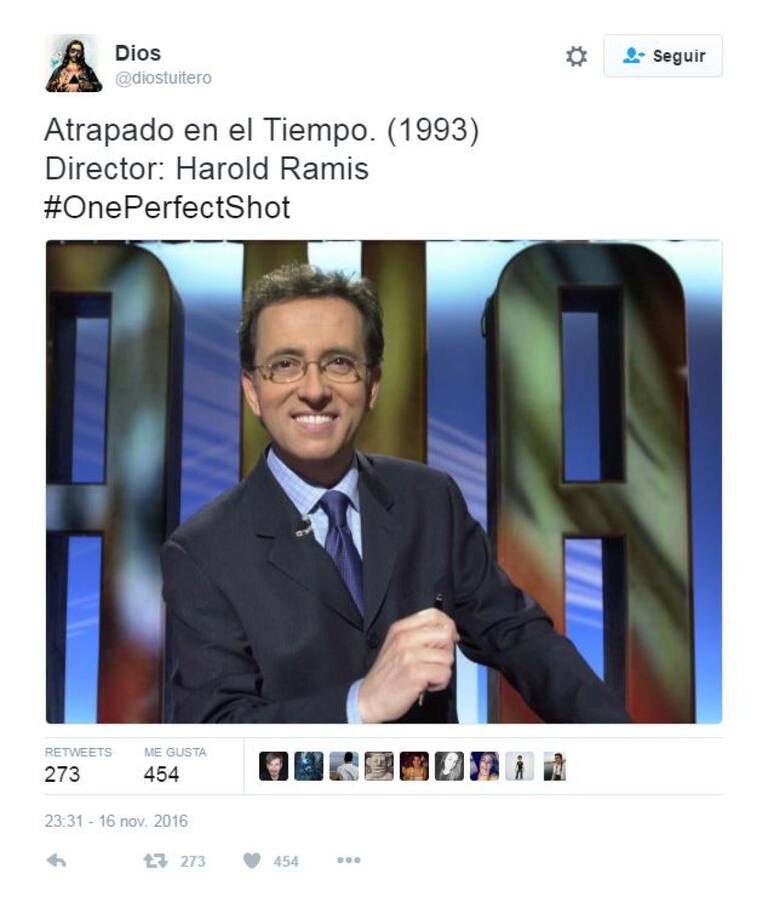
Task: Reply to this tweet
Action: click(x=57, y=861)
